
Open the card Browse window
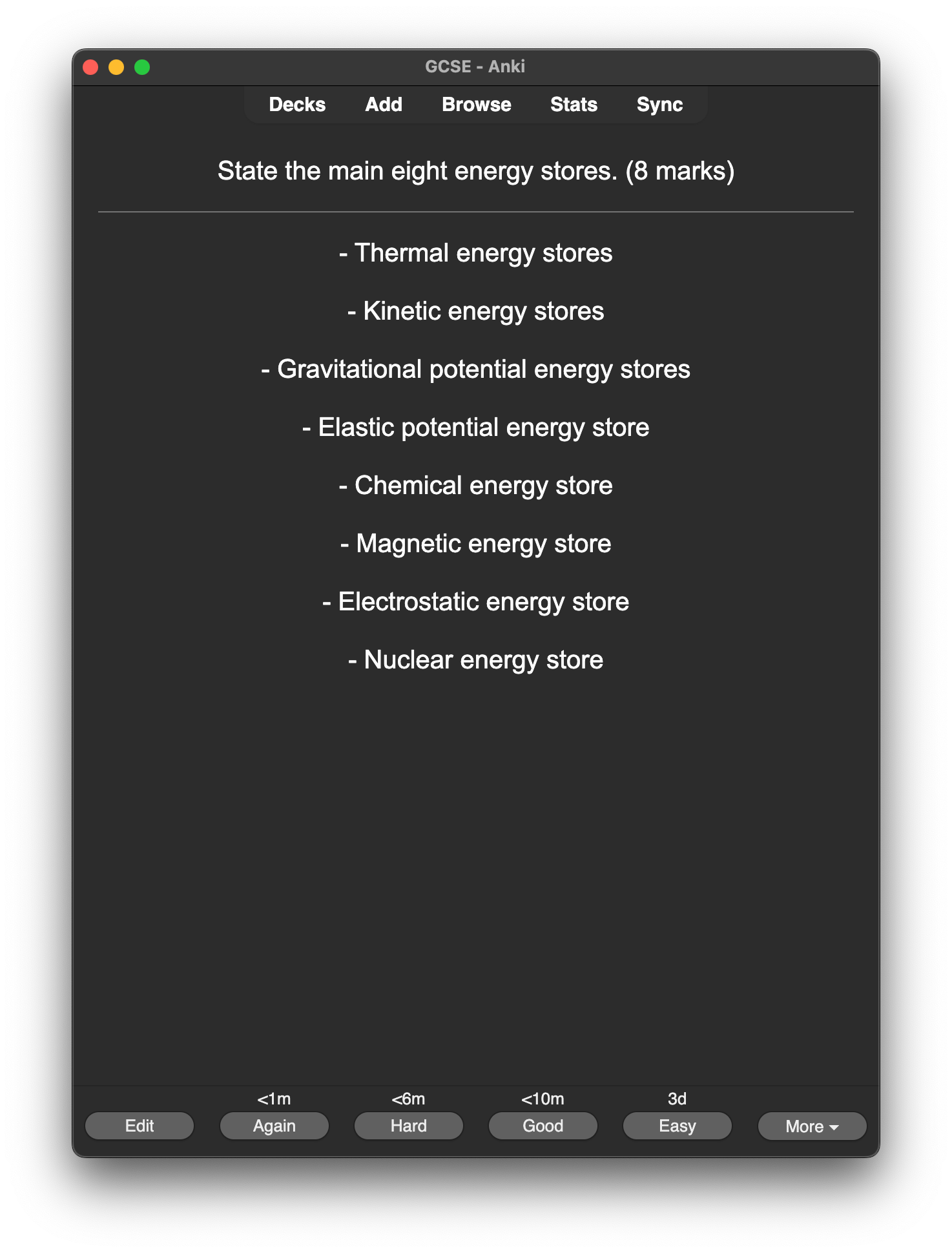tap(476, 105)
